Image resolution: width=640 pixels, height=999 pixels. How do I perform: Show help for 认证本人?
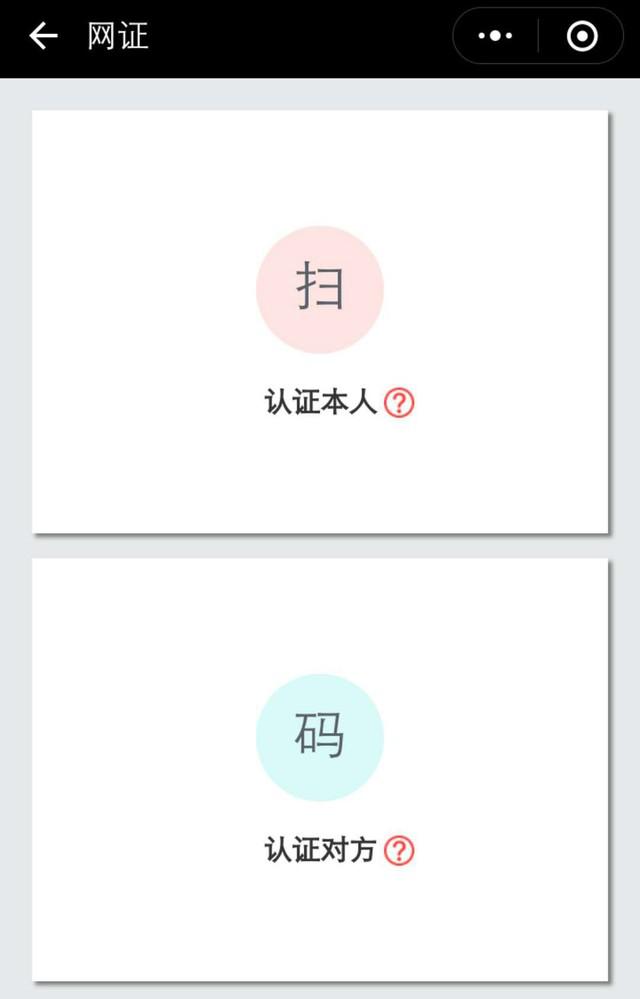tap(399, 403)
